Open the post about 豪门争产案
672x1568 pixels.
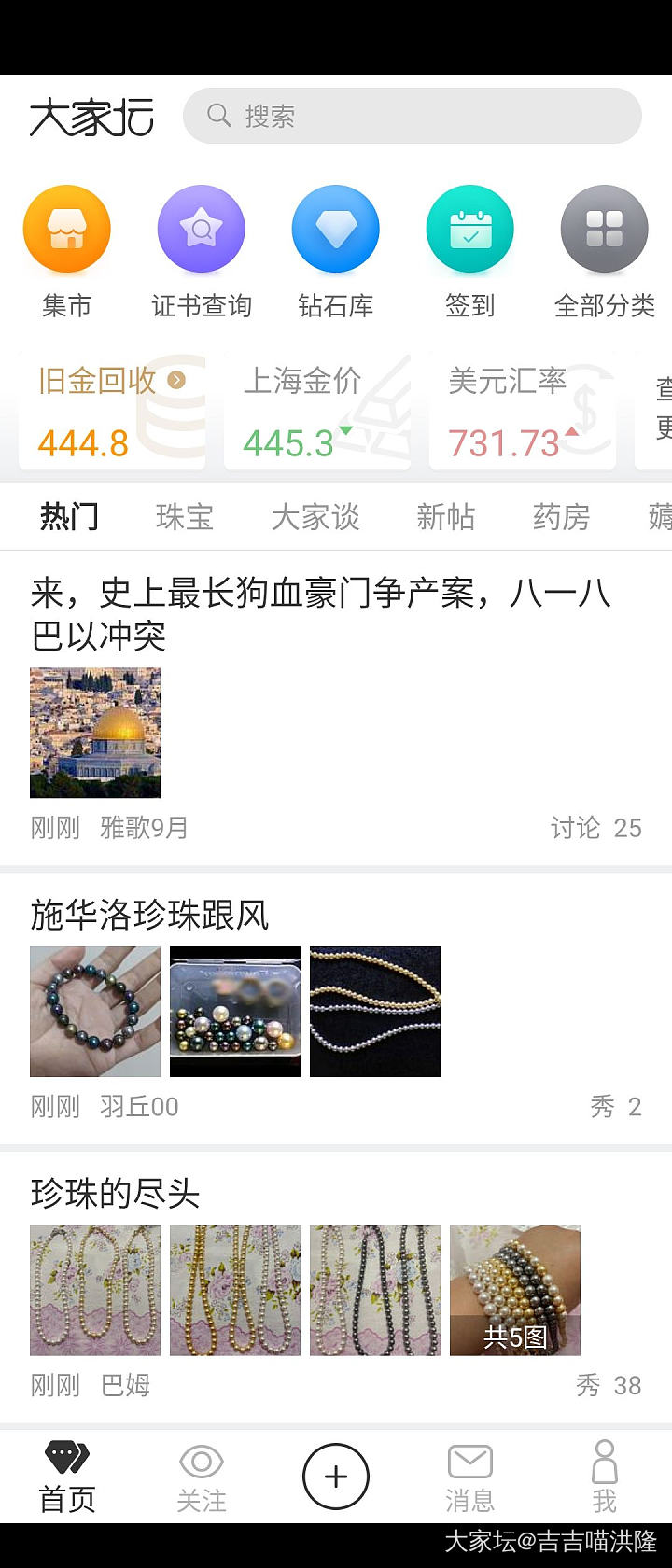pos(320,613)
